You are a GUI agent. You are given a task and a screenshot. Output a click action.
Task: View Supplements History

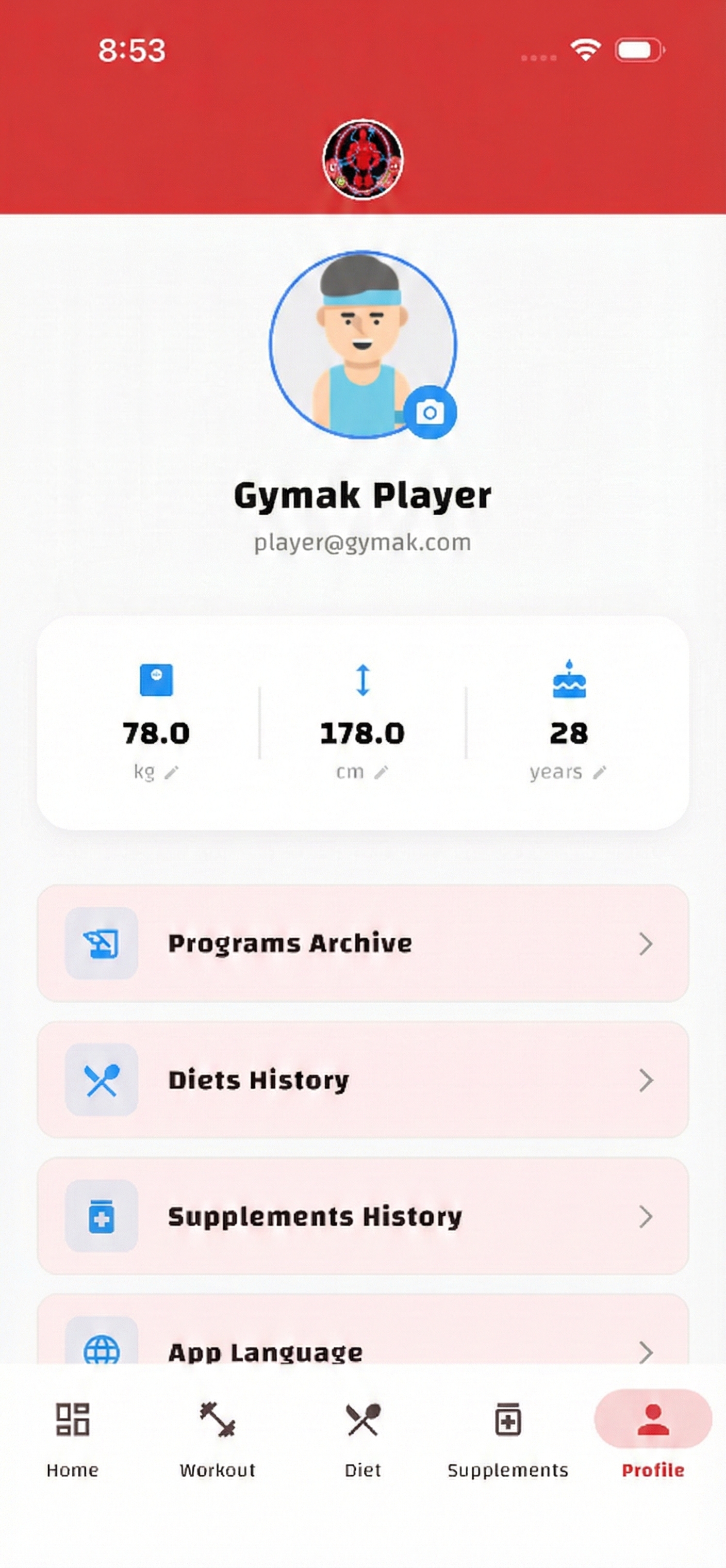click(362, 1216)
